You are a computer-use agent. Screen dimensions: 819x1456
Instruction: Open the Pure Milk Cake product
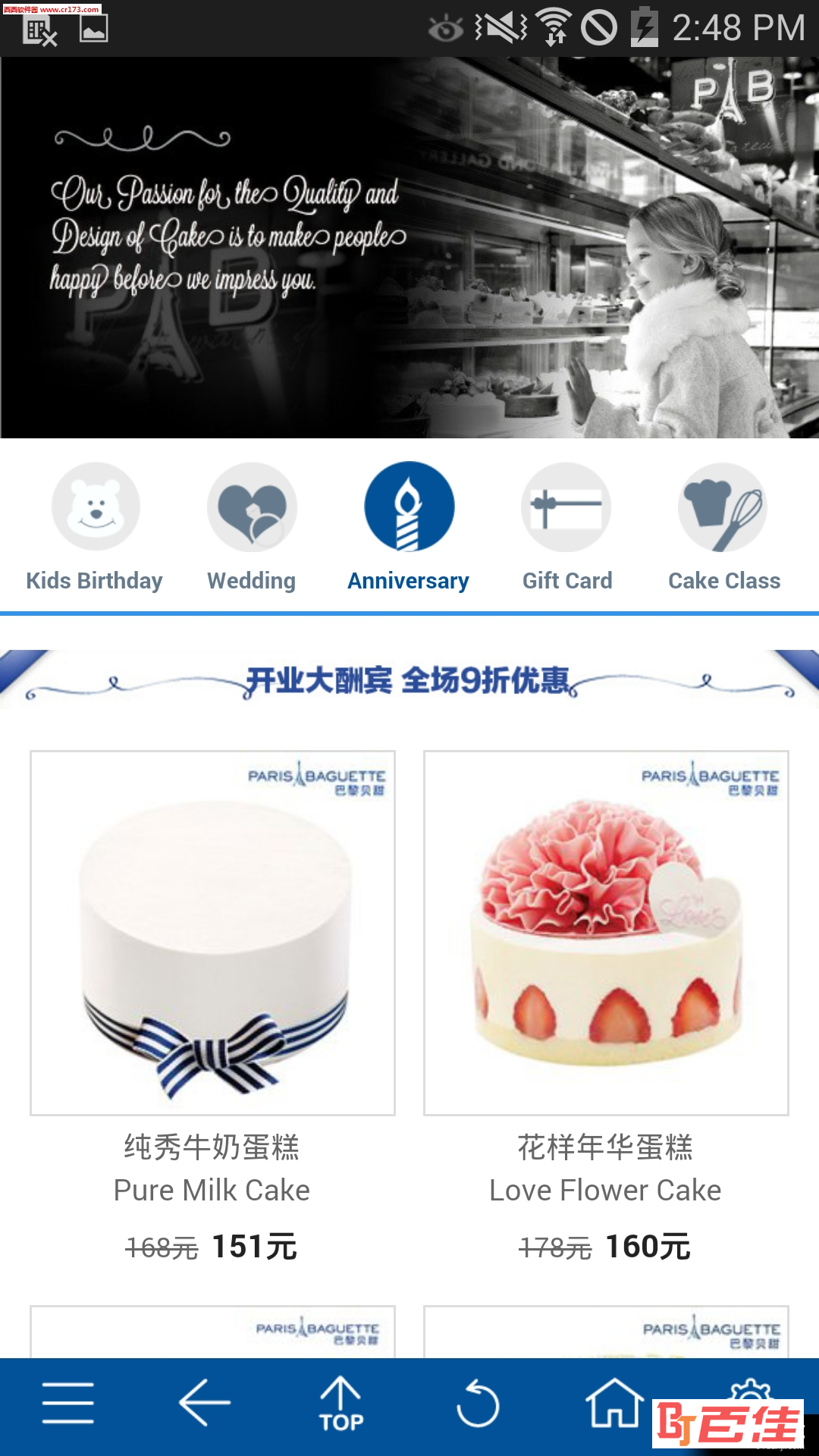click(212, 933)
